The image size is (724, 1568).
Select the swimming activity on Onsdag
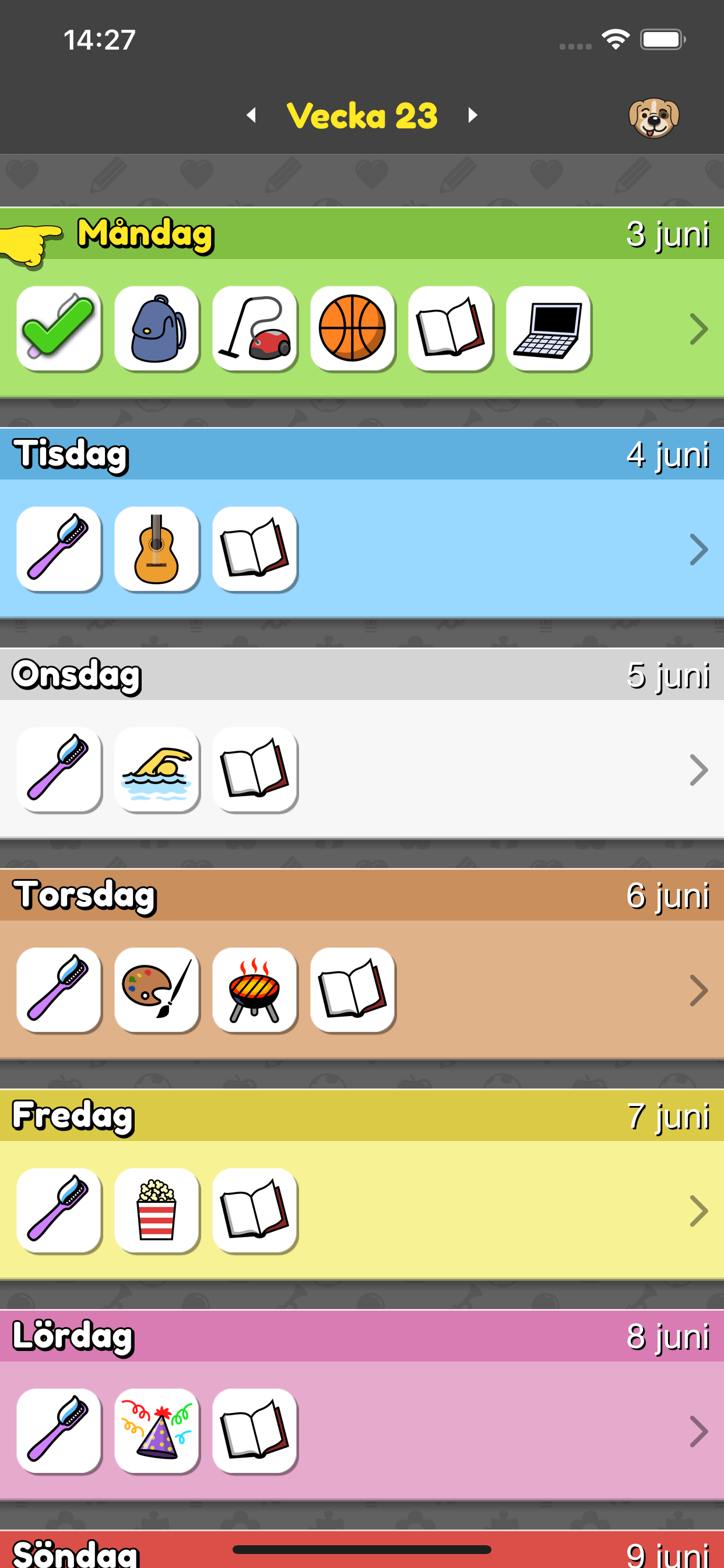click(156, 770)
